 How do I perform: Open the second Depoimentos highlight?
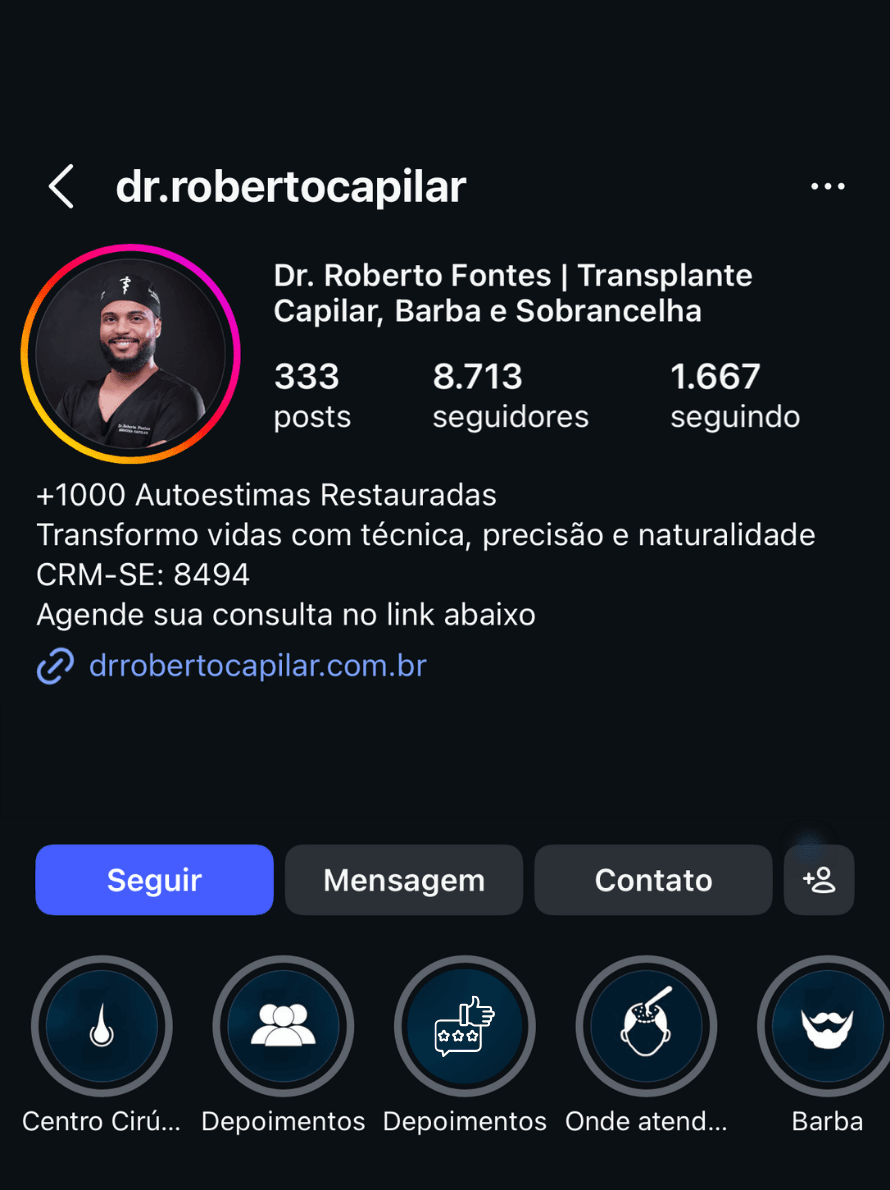coord(464,1026)
